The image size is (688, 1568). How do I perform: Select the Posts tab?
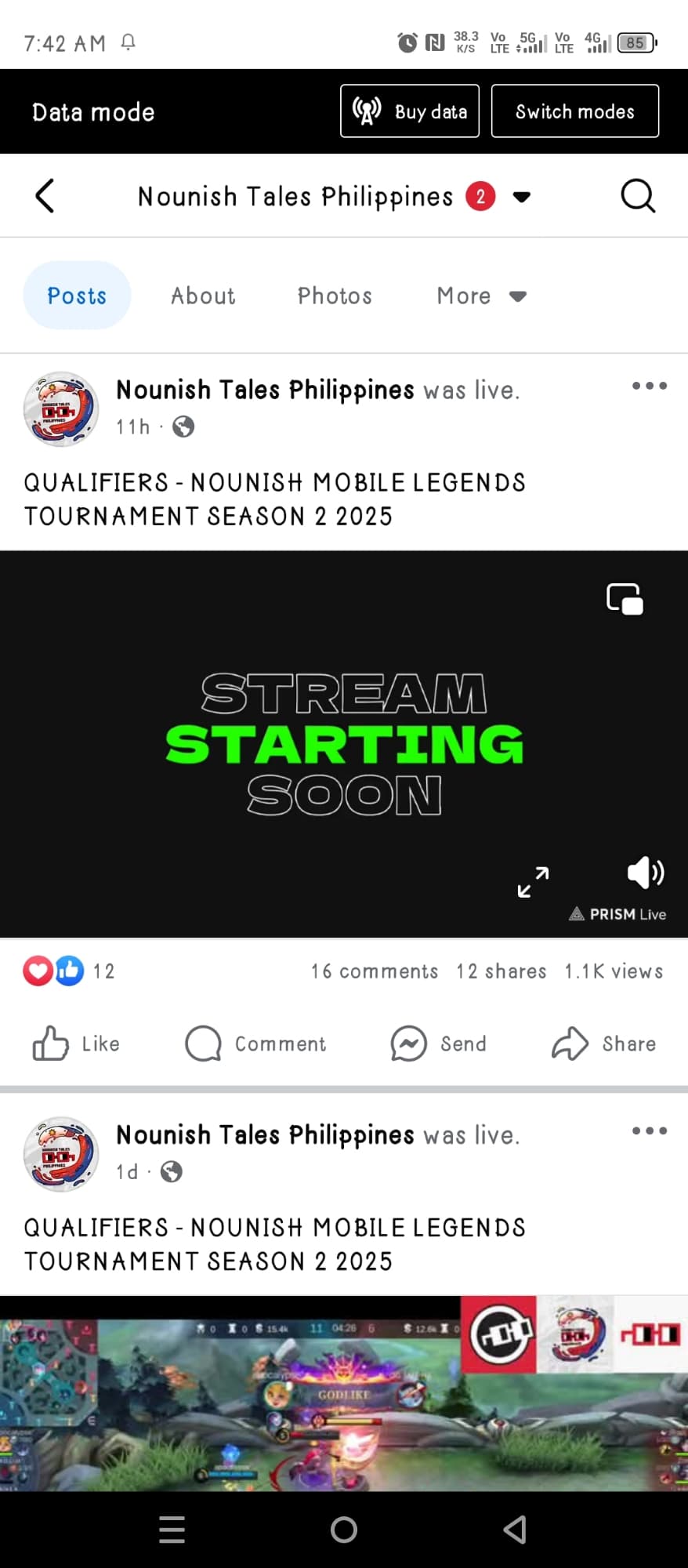(77, 296)
